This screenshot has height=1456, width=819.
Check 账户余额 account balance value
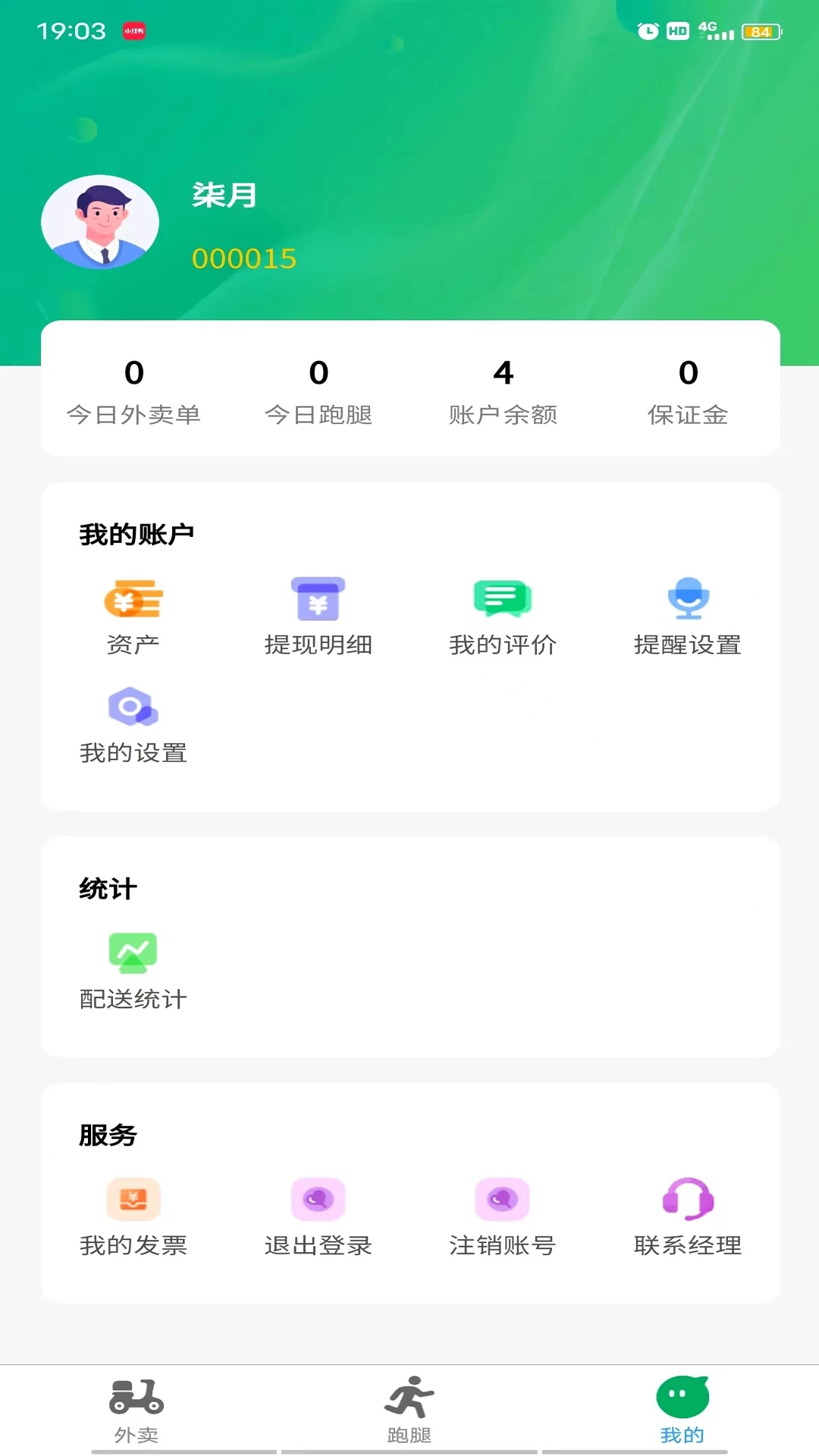click(x=504, y=374)
